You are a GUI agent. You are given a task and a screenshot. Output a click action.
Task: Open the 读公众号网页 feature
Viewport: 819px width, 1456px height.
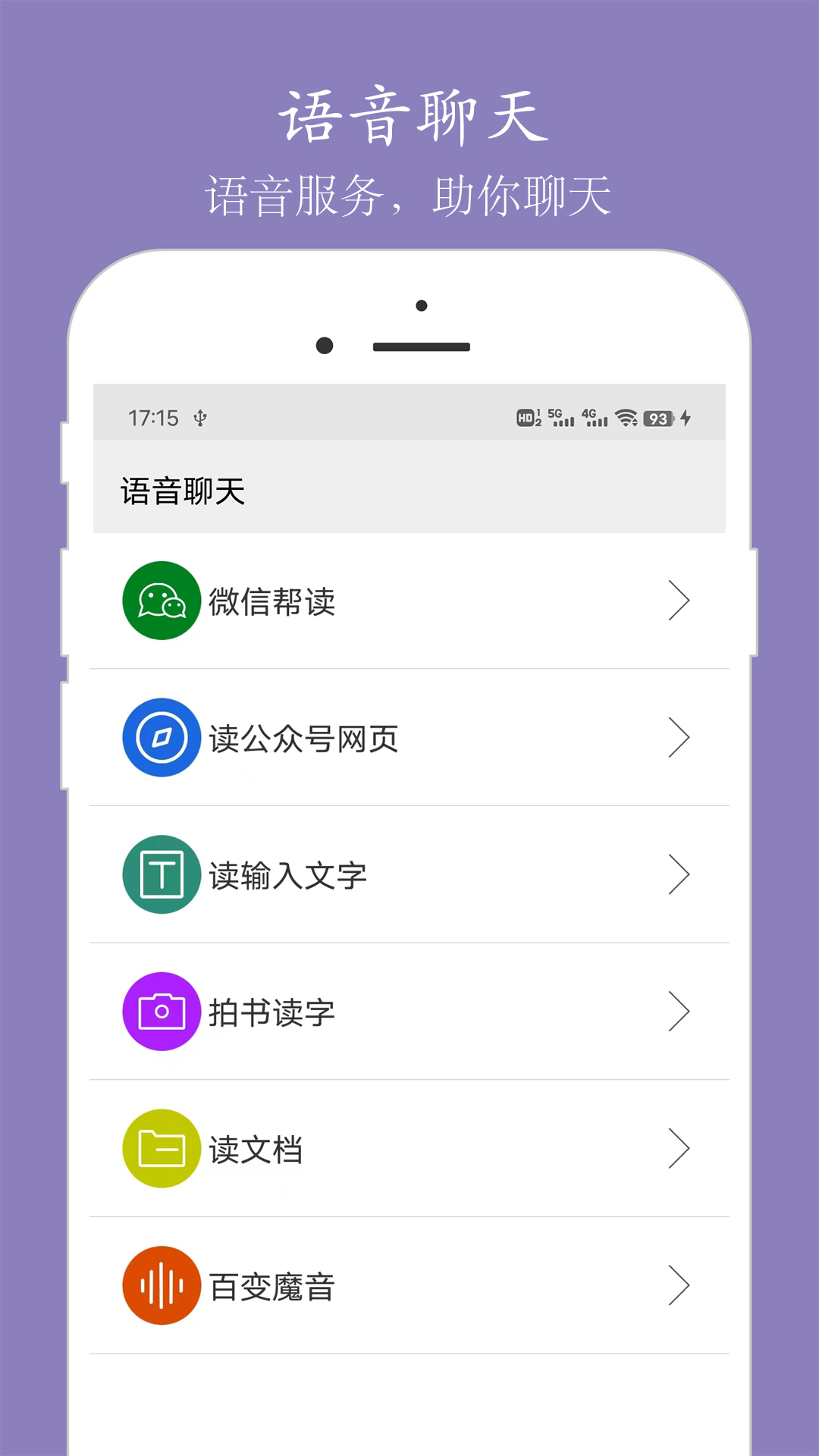tap(306, 738)
